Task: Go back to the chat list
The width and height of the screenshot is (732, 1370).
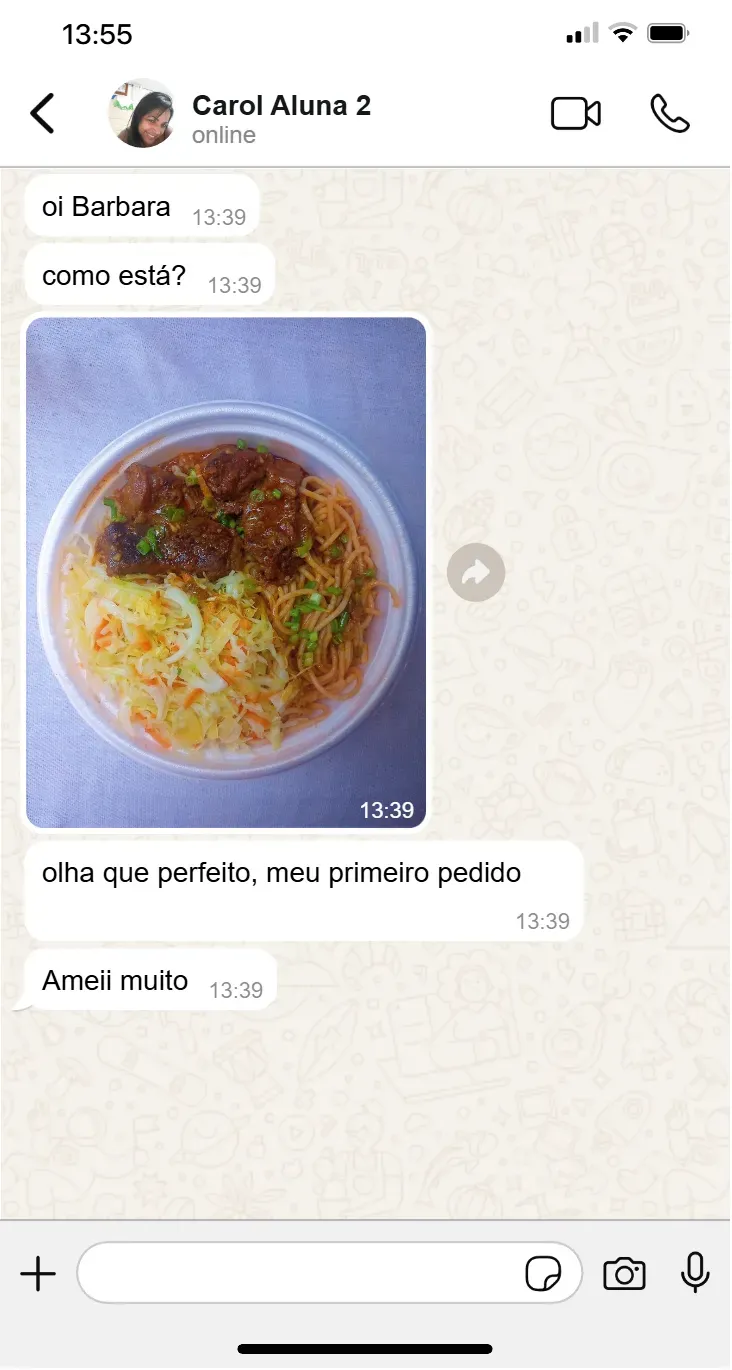Action: (42, 114)
